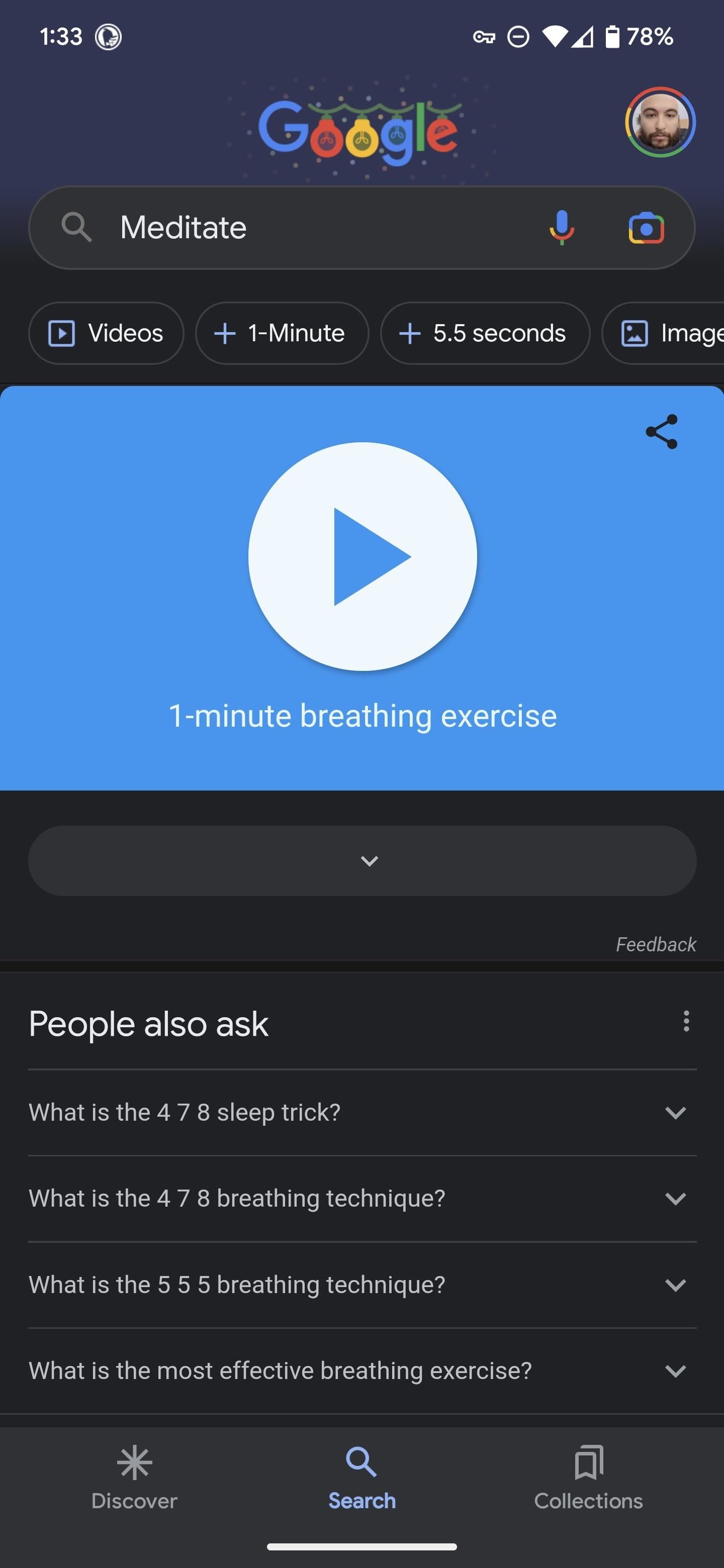Screen dimensions: 724x1568
Task: Switch to the Discover tab
Action: point(134,1478)
